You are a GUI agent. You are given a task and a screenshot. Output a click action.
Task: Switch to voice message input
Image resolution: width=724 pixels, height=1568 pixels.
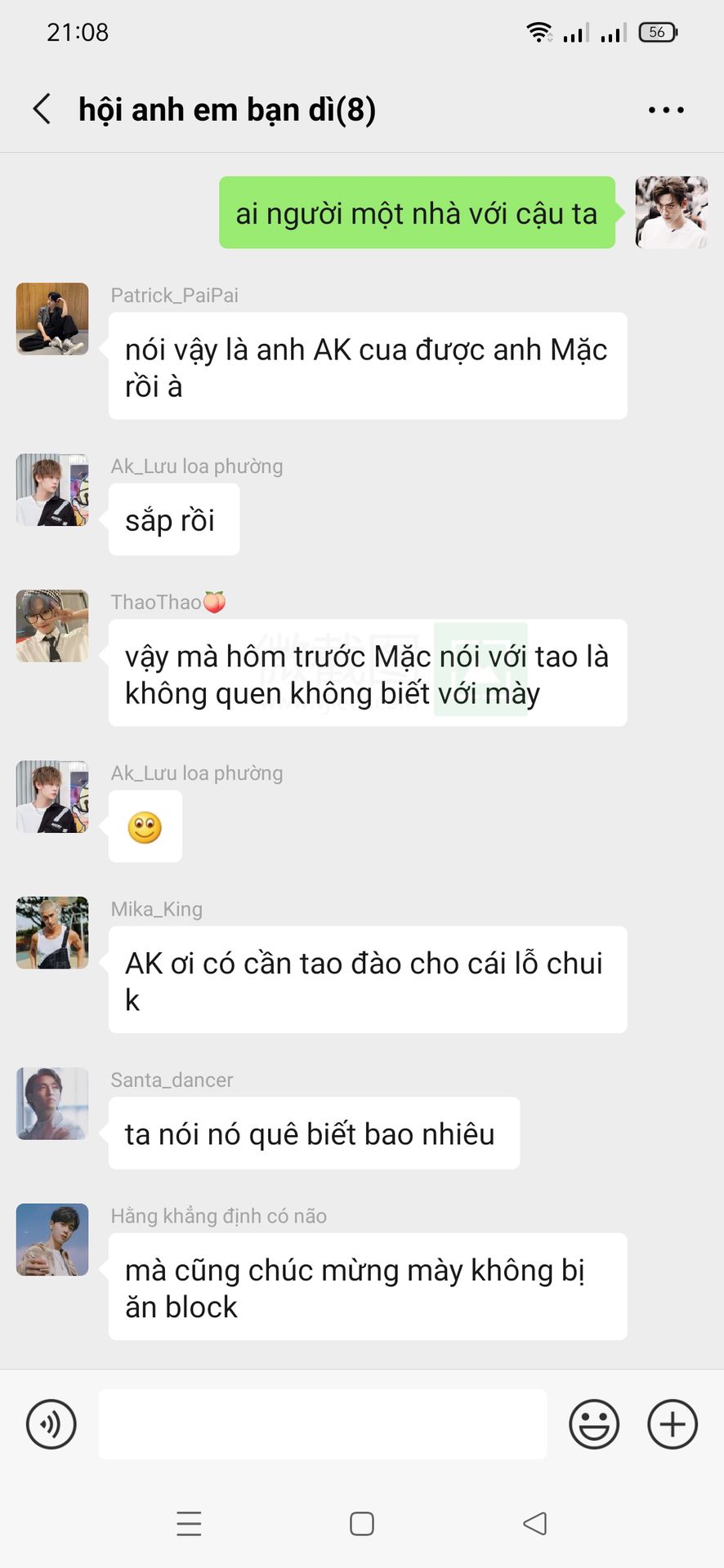point(51,1424)
